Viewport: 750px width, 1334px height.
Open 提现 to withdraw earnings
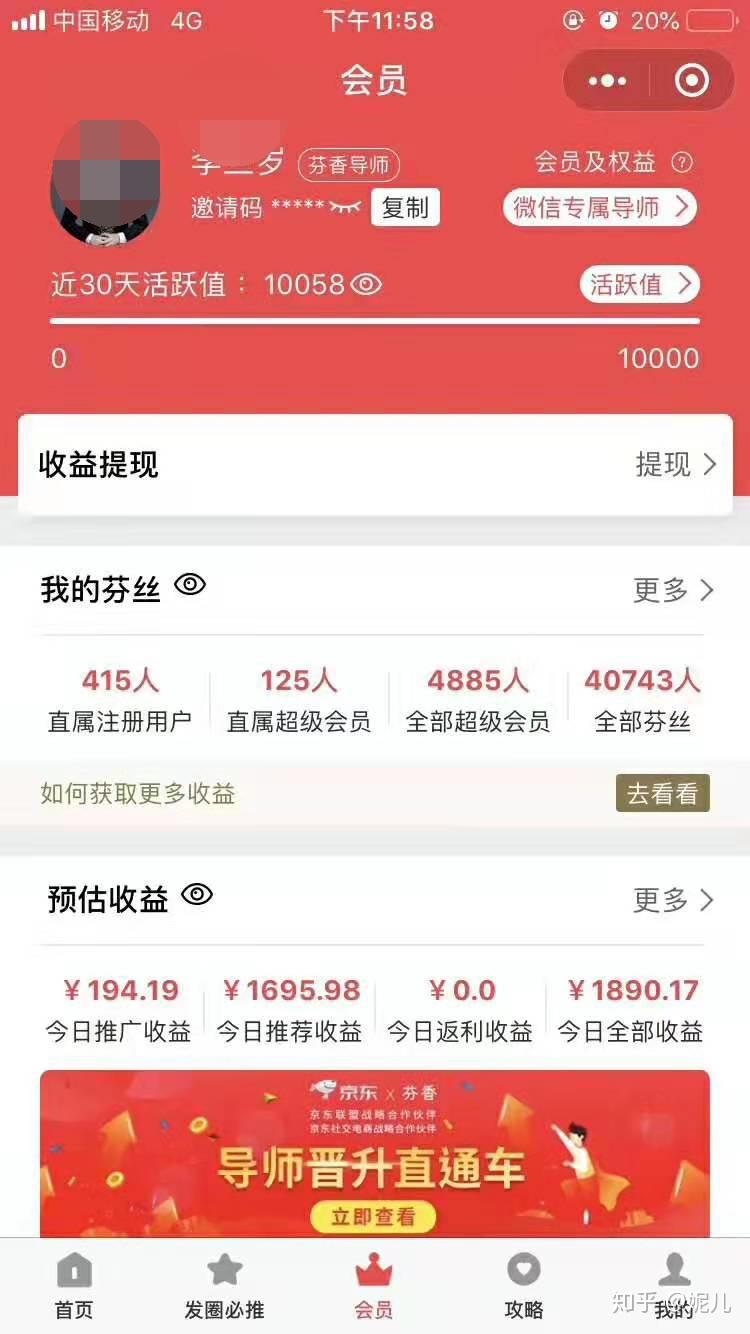(676, 464)
